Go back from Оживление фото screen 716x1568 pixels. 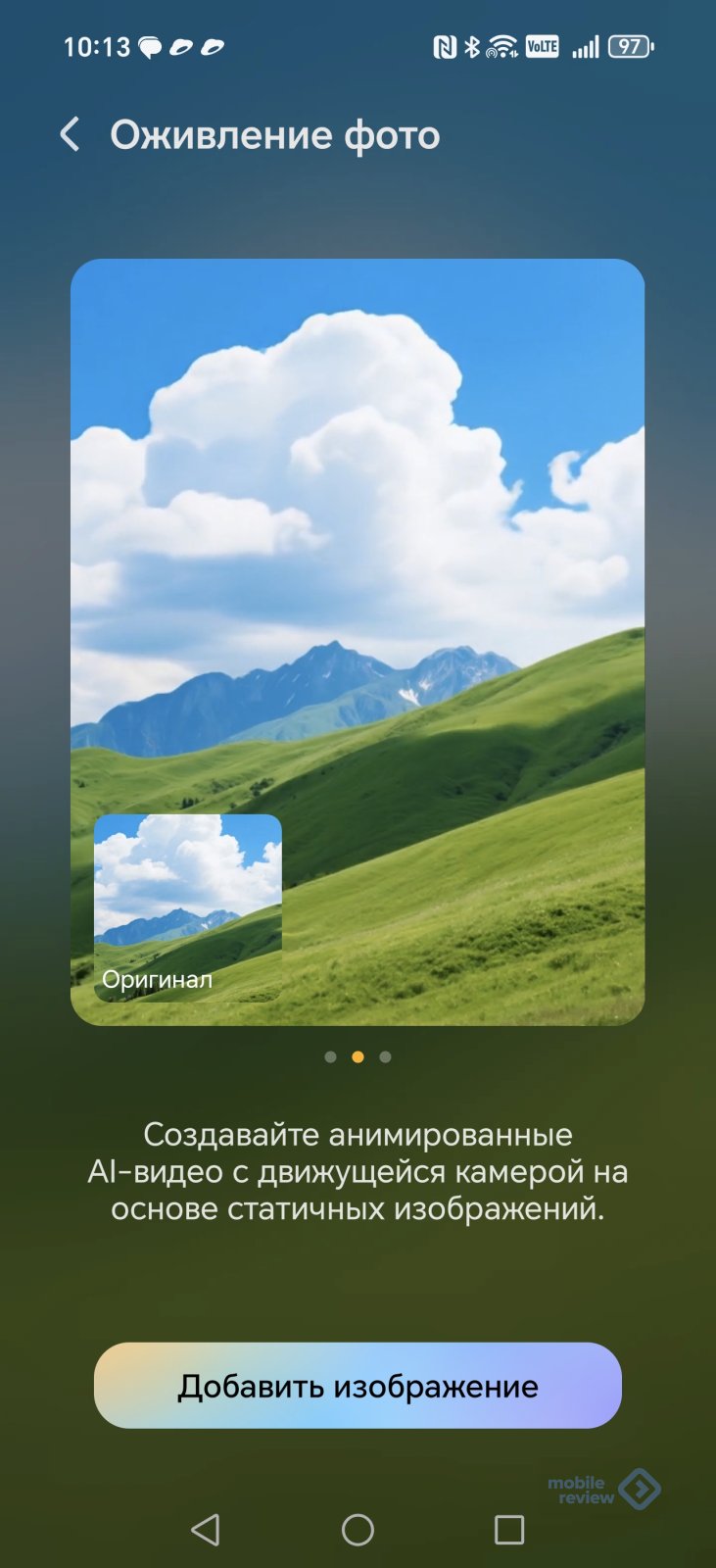pyautogui.click(x=70, y=134)
